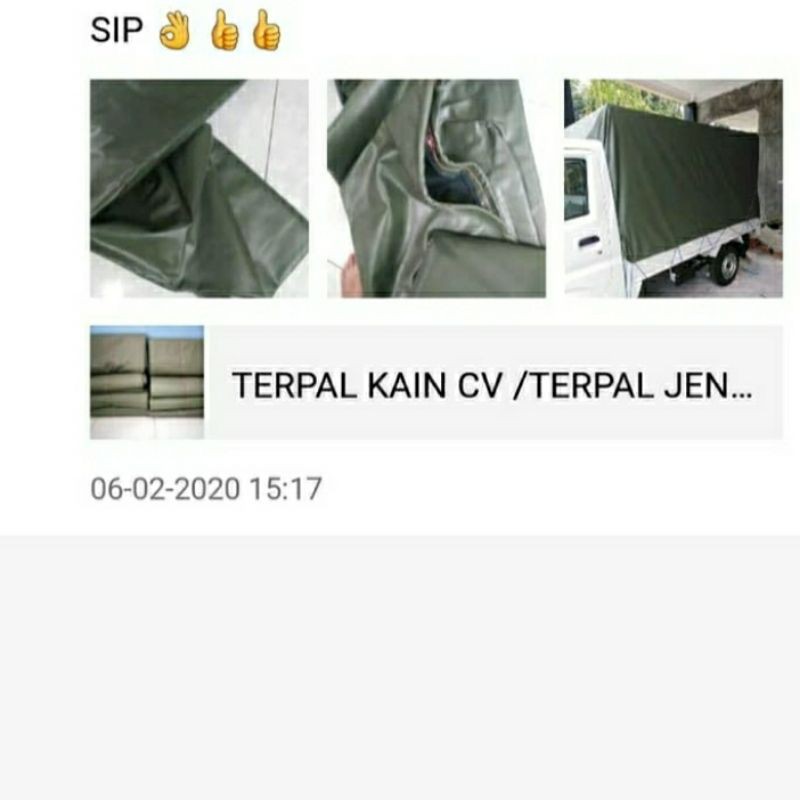Screen dimensions: 800x800
Task: View the middle review photo of tarp seam
Action: point(436,188)
